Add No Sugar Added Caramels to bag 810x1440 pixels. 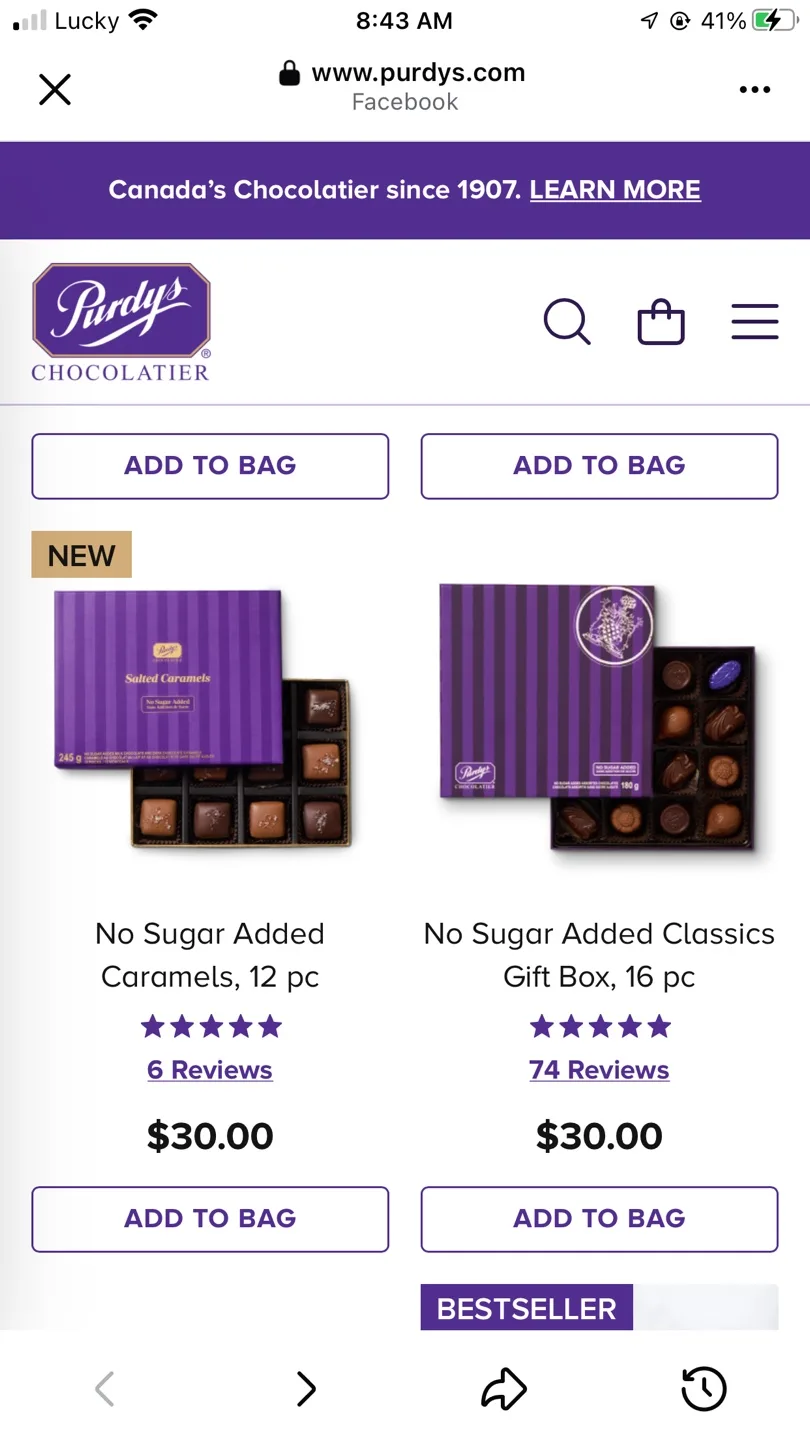[209, 1218]
